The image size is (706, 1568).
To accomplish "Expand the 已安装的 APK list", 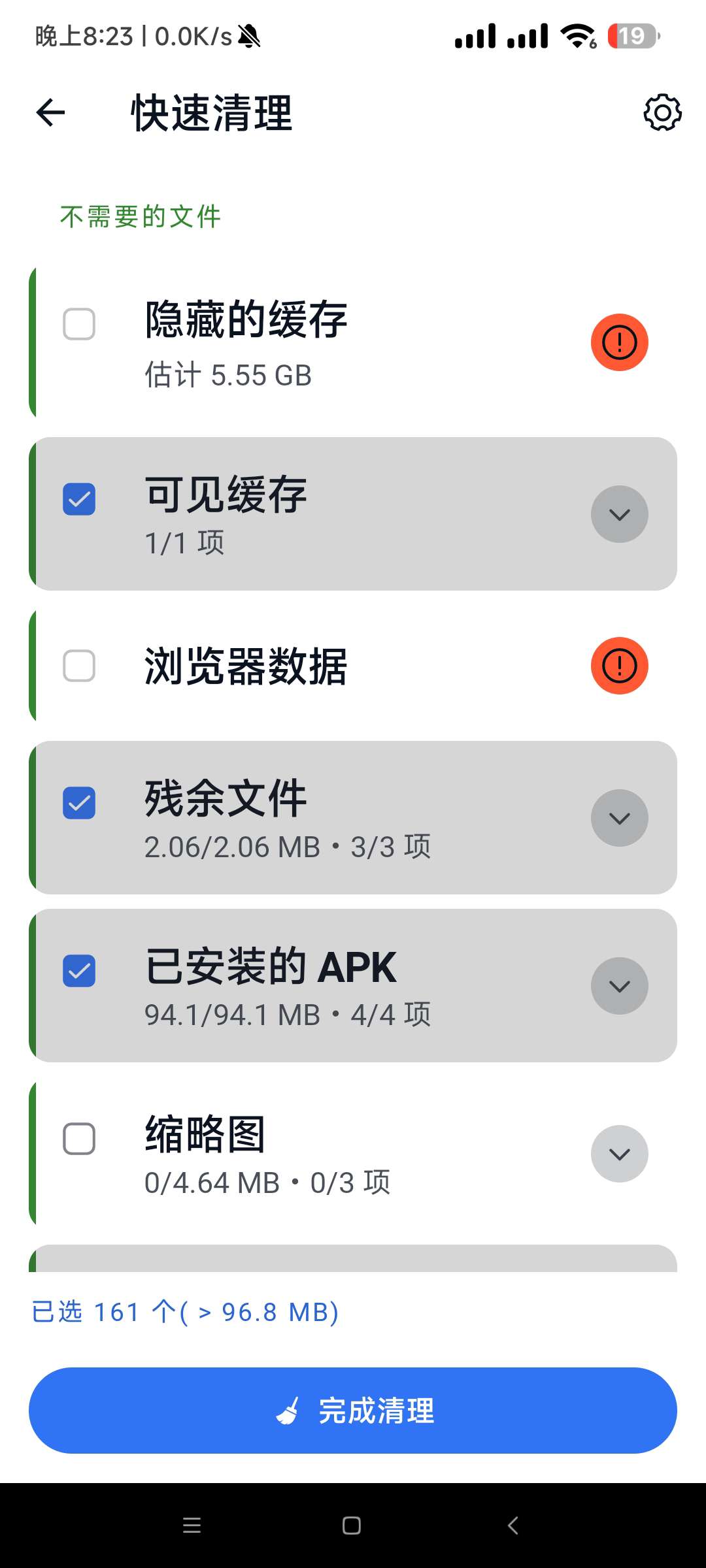I will (x=619, y=986).
